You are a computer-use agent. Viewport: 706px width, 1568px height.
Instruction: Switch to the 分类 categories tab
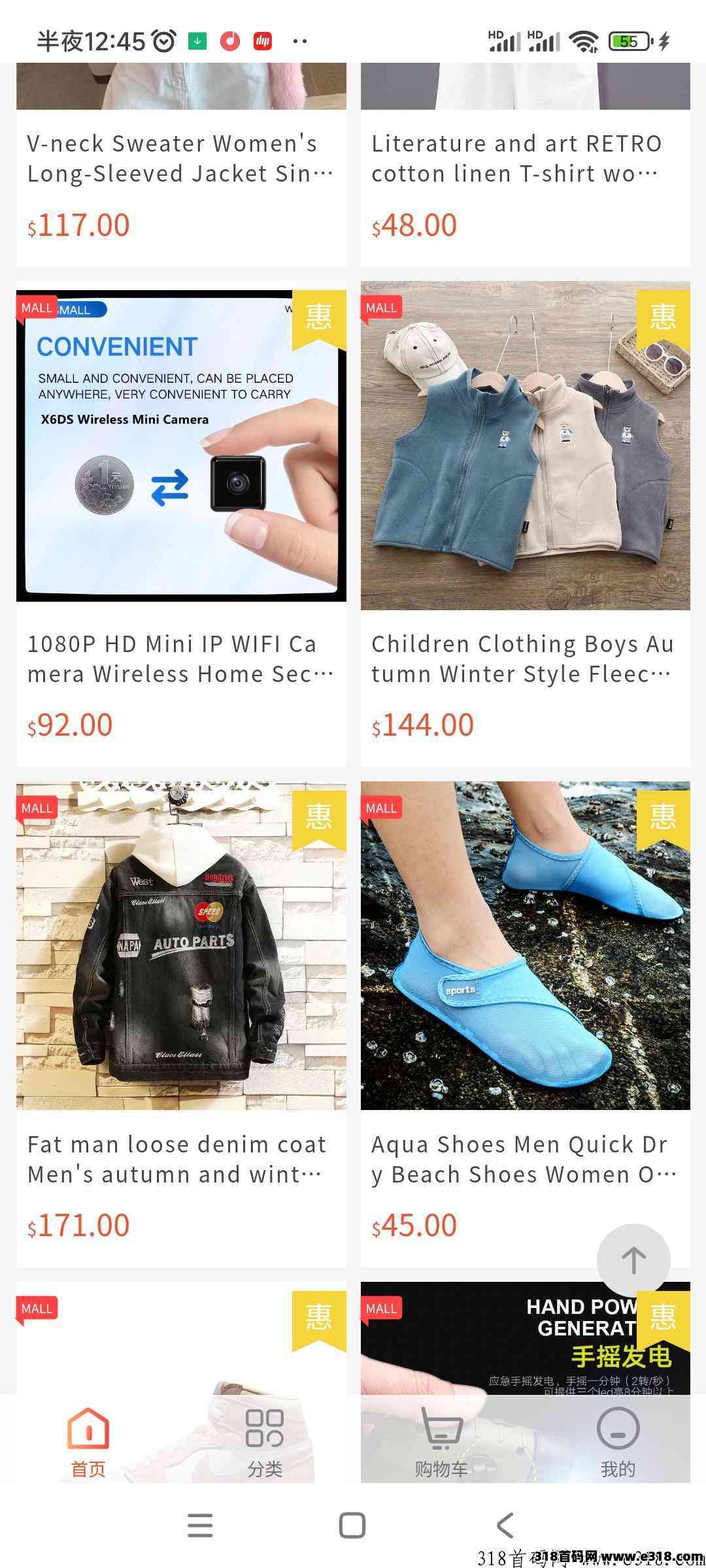[265, 1441]
